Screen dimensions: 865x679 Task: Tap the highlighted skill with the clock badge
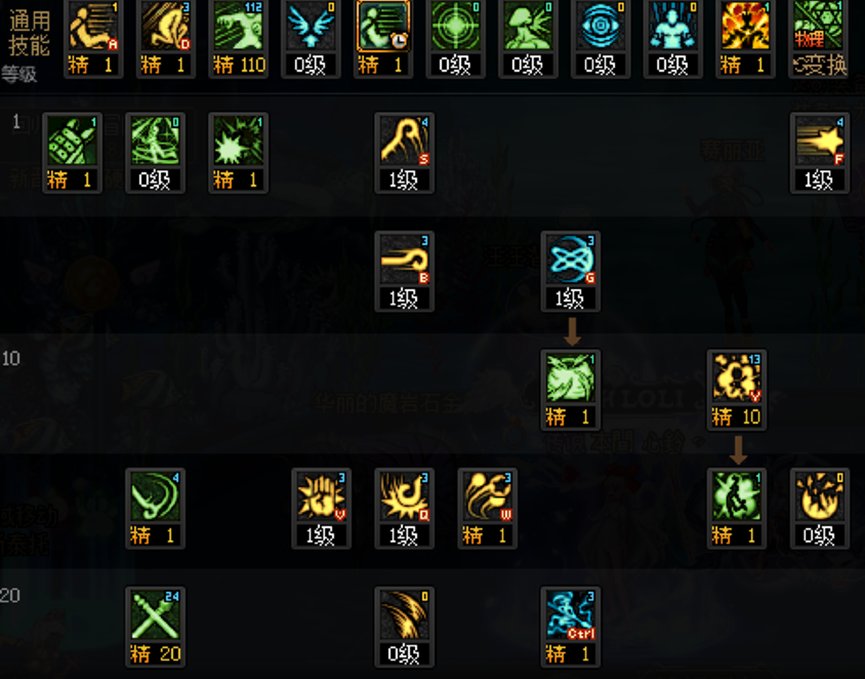[x=383, y=27]
